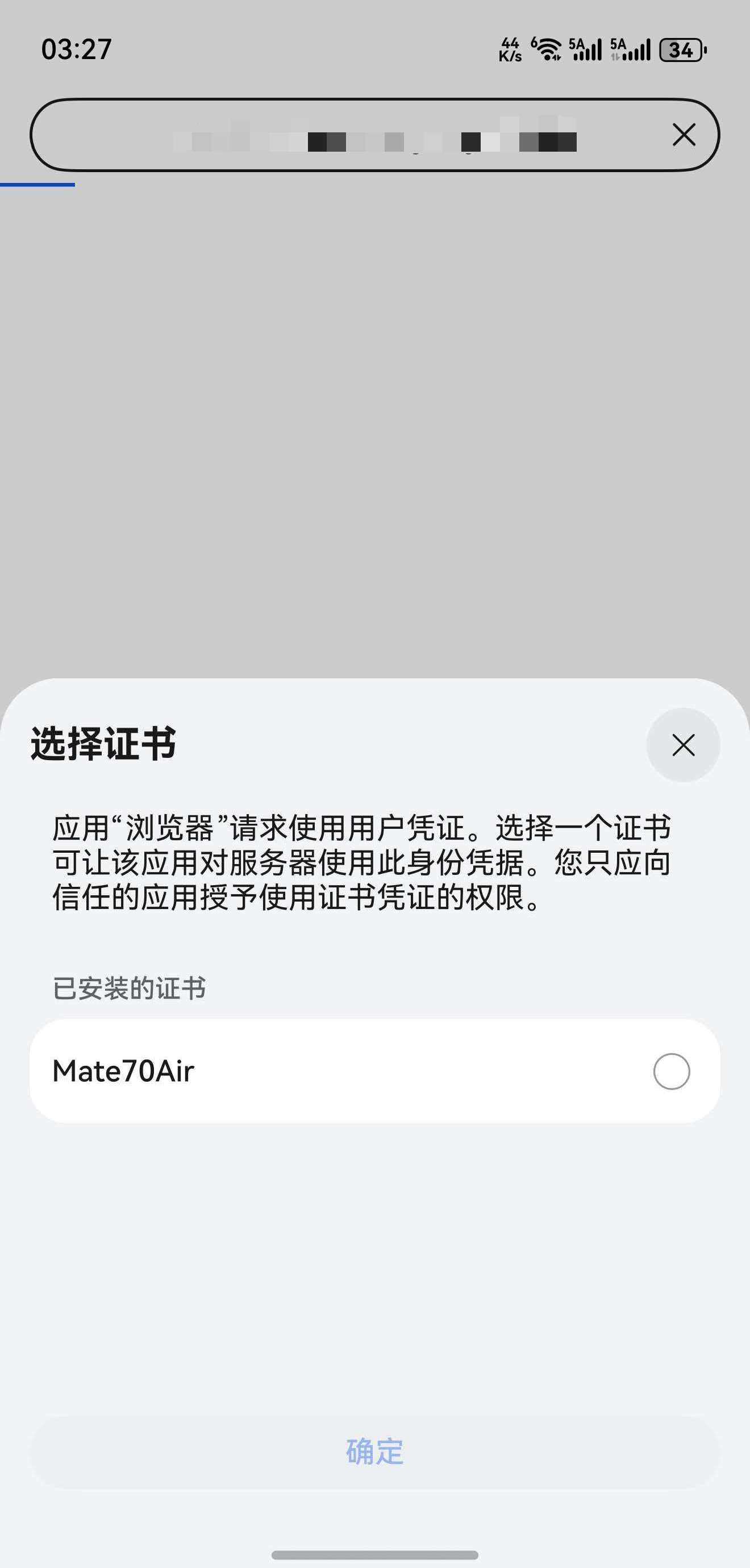Tap the browser address bar
Viewport: 750px width, 1568px height.
click(353, 135)
